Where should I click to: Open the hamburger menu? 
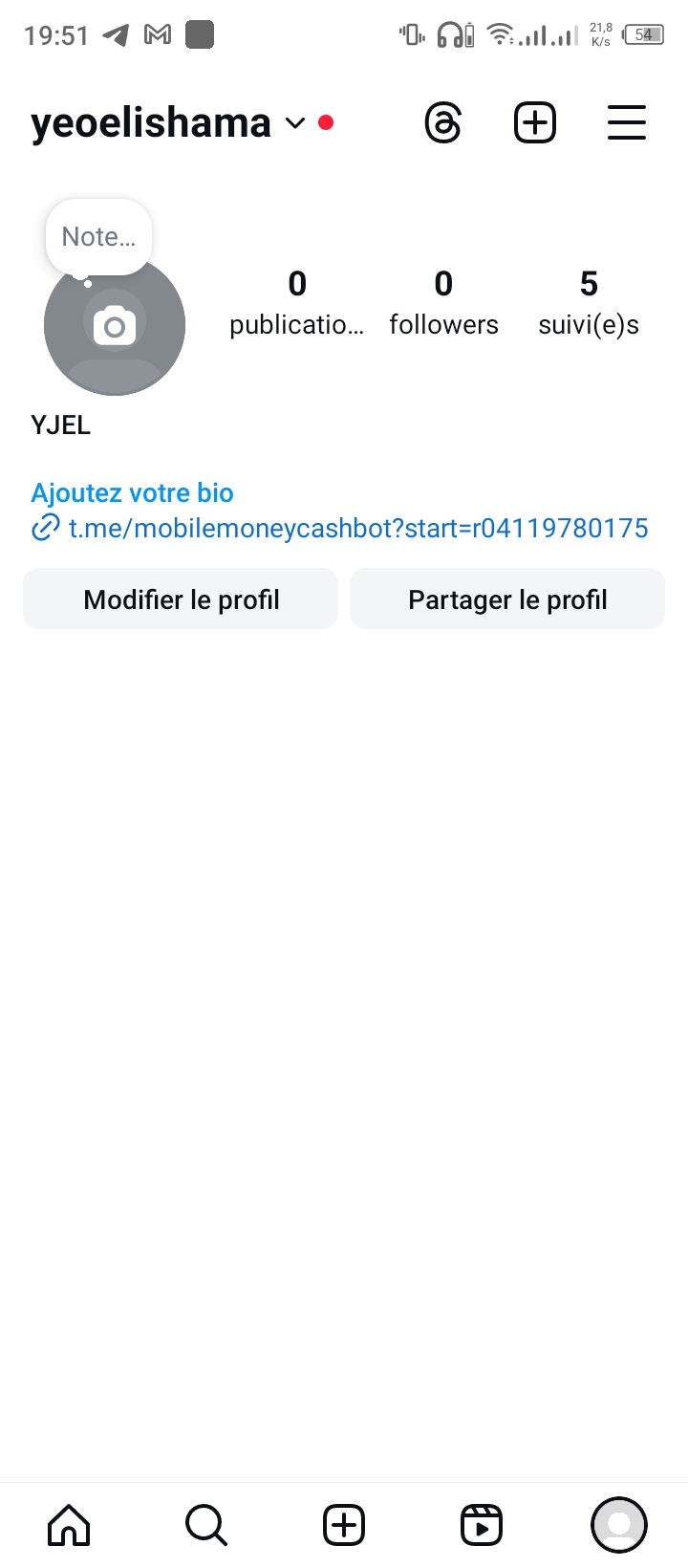[627, 123]
